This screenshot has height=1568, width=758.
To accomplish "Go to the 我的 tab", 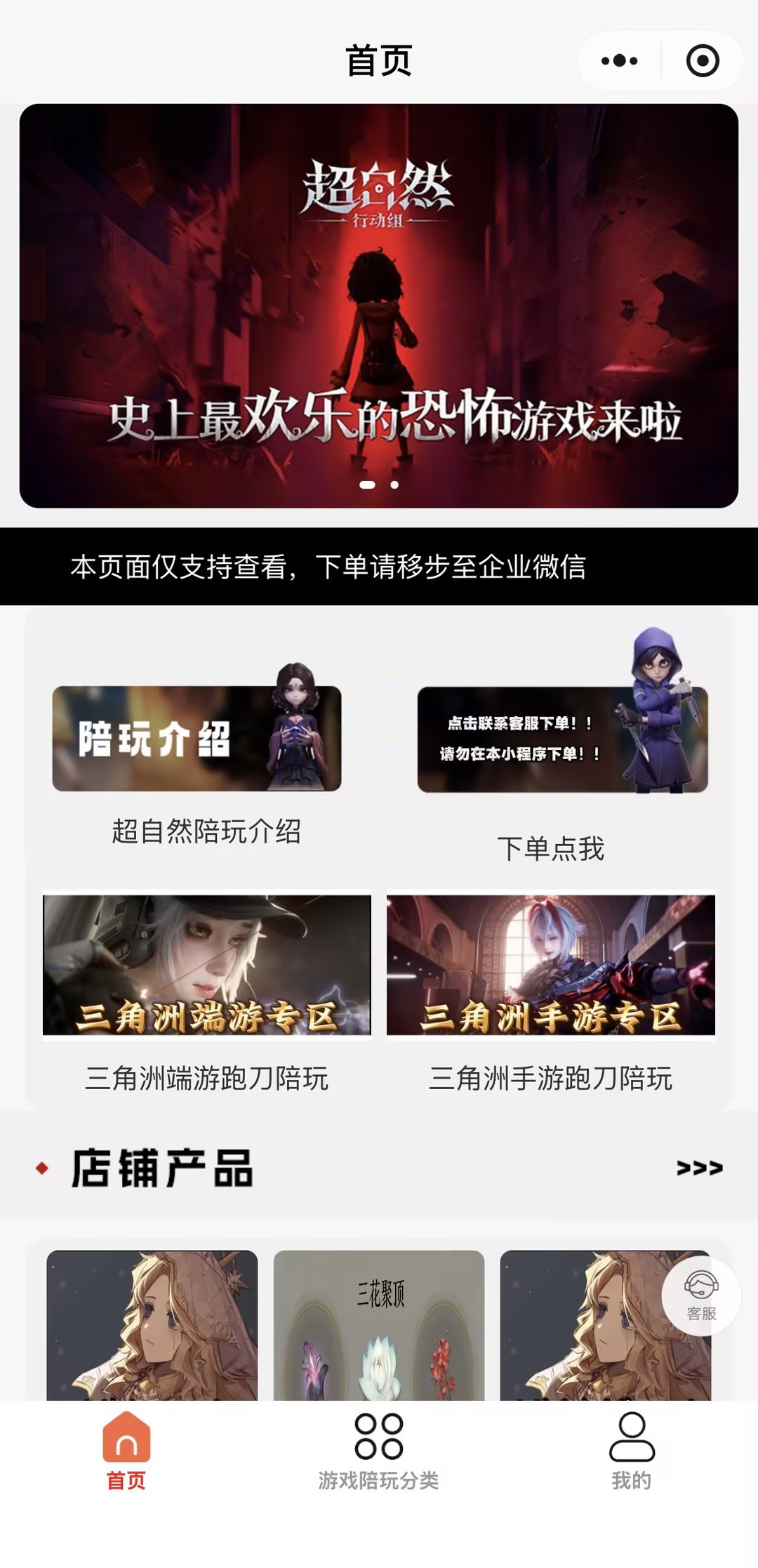I will tap(631, 1450).
